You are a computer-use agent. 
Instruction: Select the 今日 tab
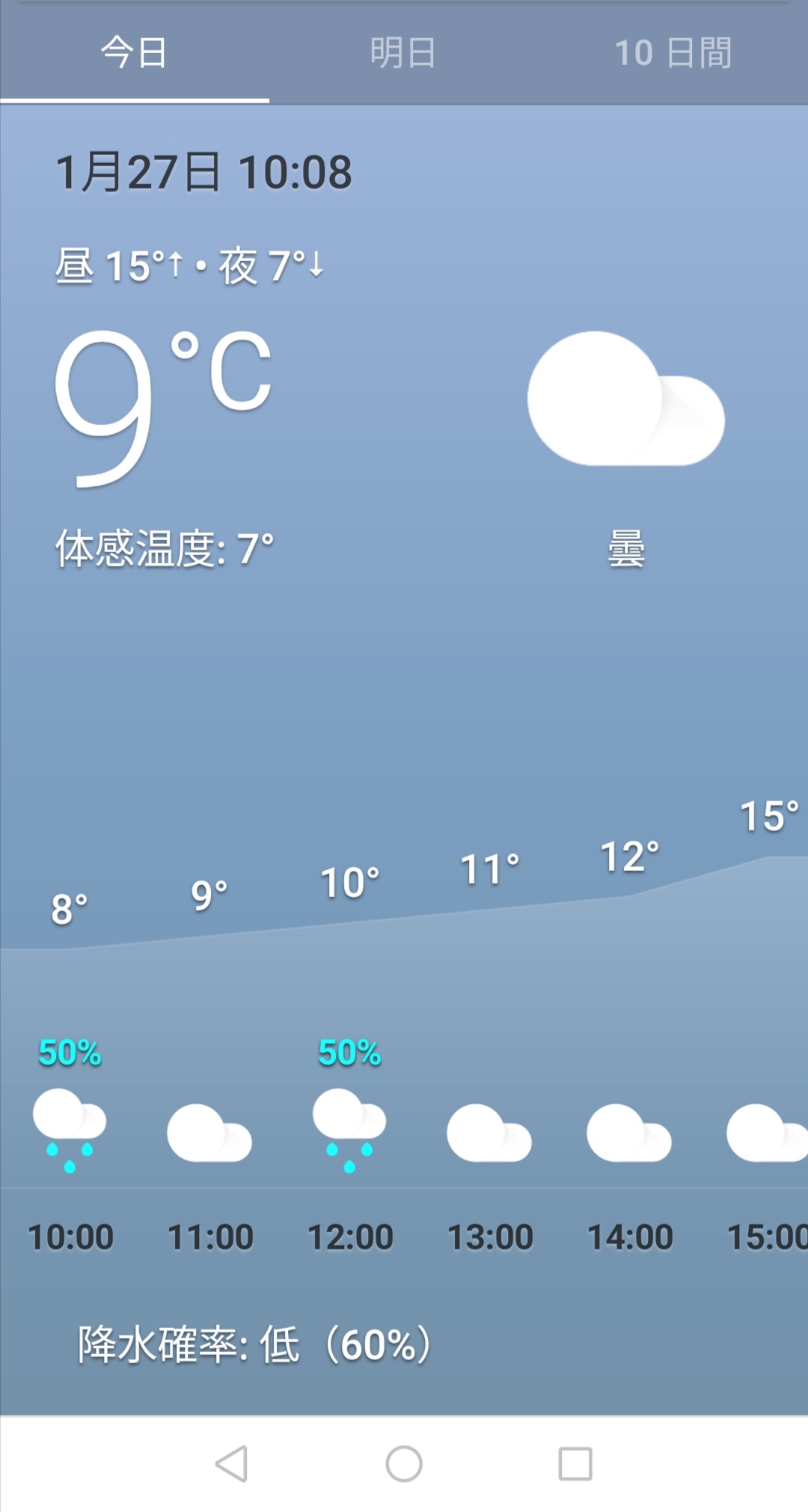pos(135,53)
